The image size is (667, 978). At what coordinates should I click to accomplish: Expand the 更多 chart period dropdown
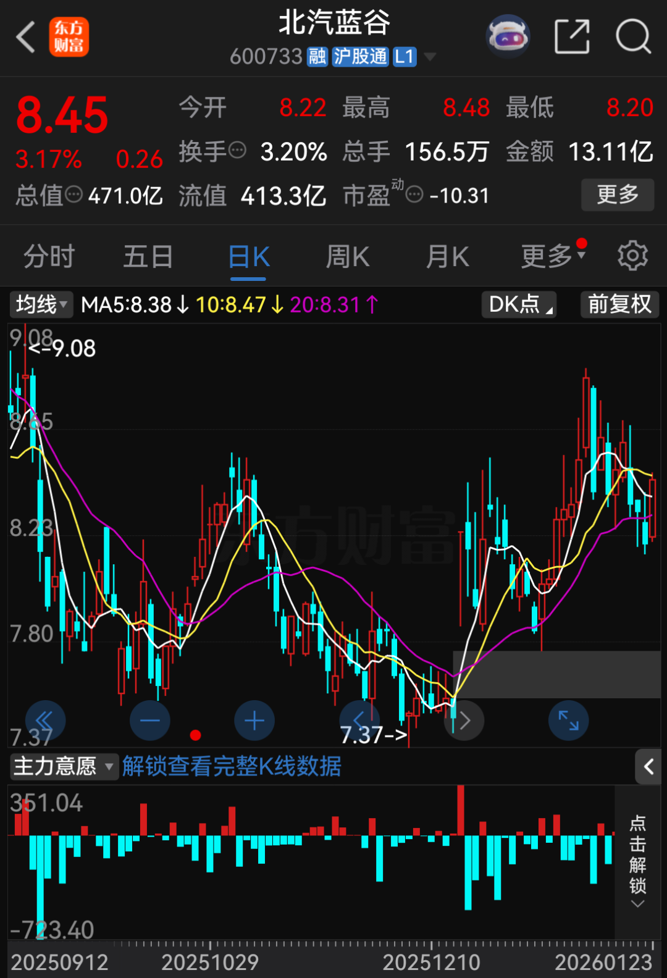click(552, 257)
